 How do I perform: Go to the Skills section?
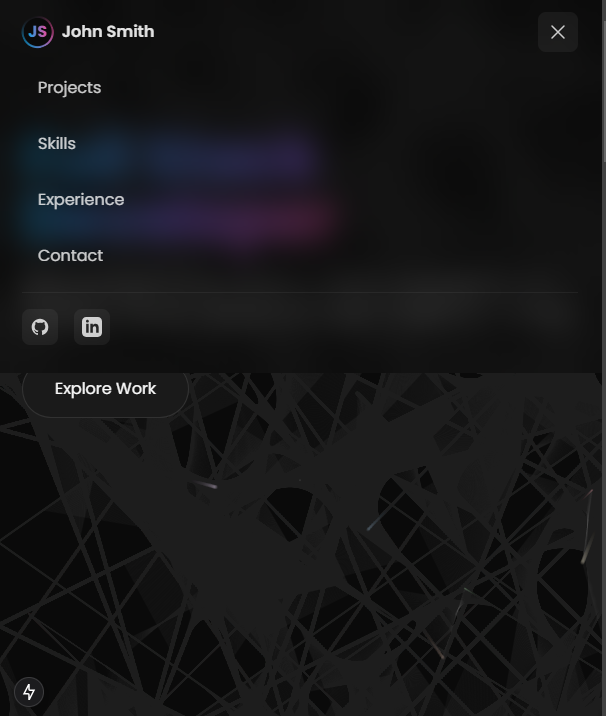tap(57, 144)
